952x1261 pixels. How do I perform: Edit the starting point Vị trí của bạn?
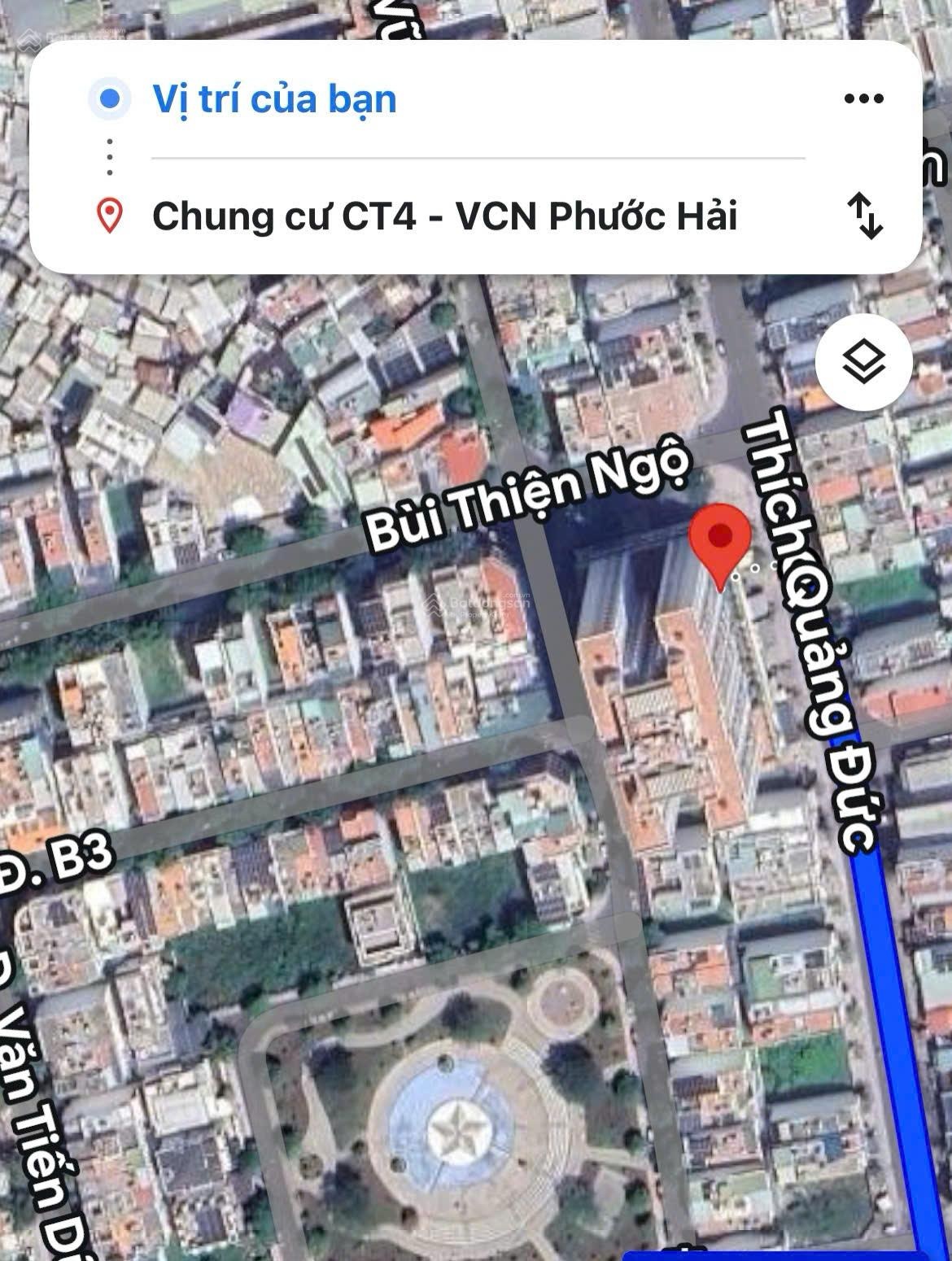pos(275,99)
